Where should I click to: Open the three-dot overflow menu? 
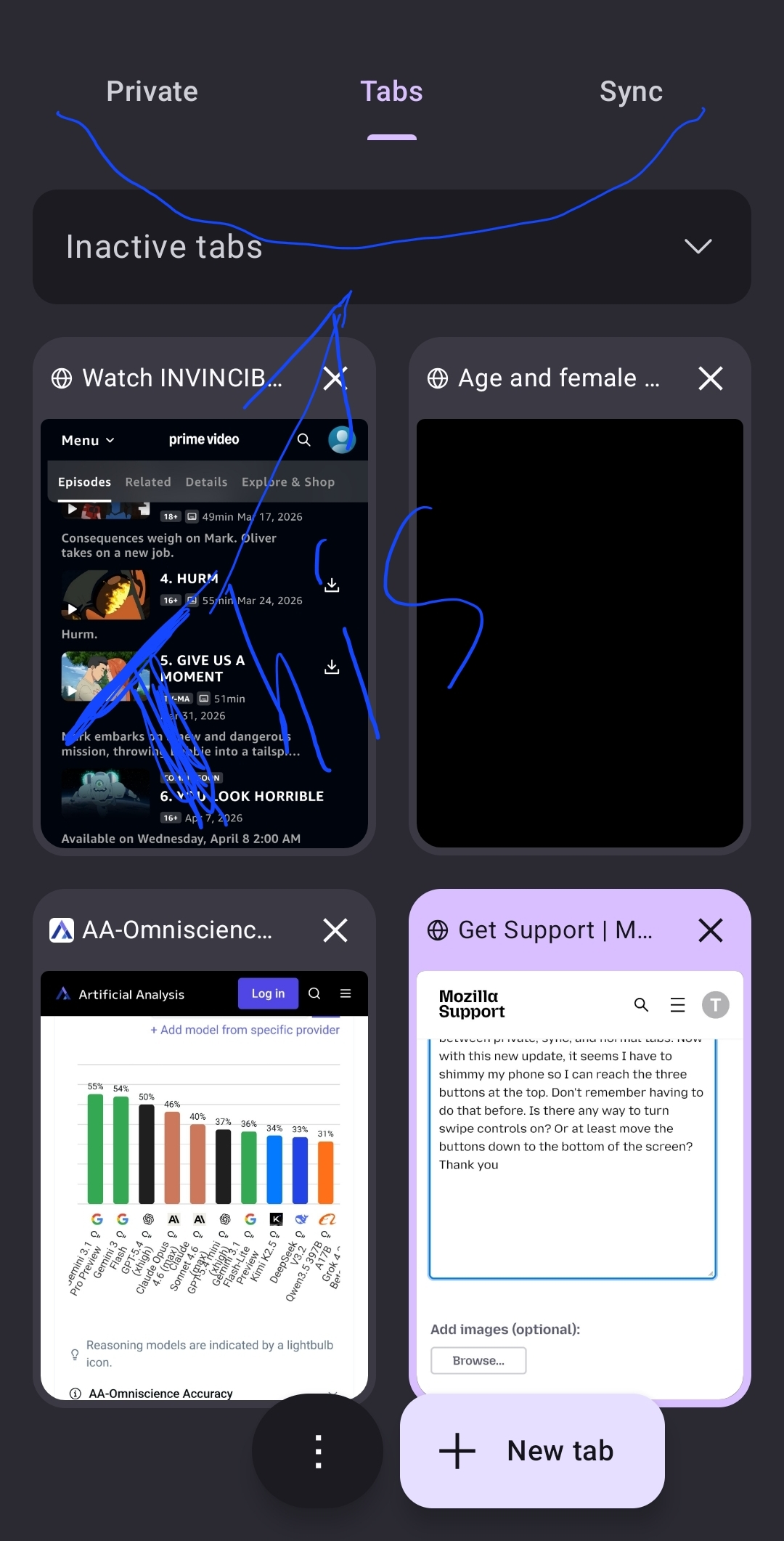point(318,1451)
